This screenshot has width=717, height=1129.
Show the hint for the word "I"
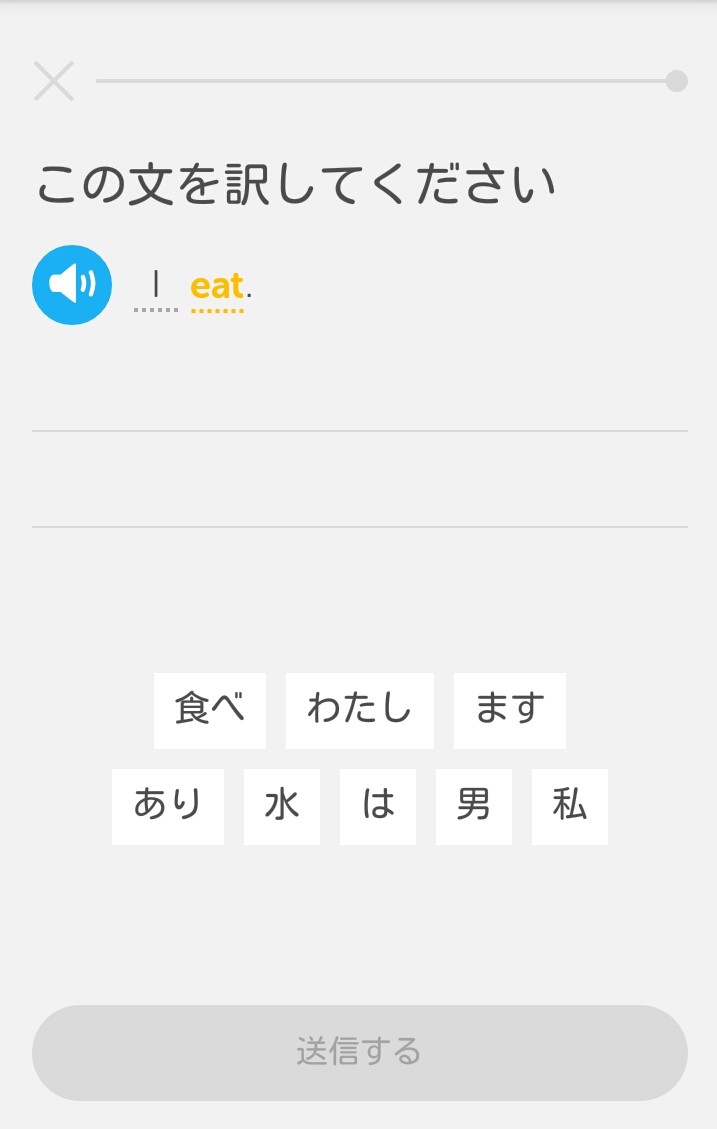(156, 287)
